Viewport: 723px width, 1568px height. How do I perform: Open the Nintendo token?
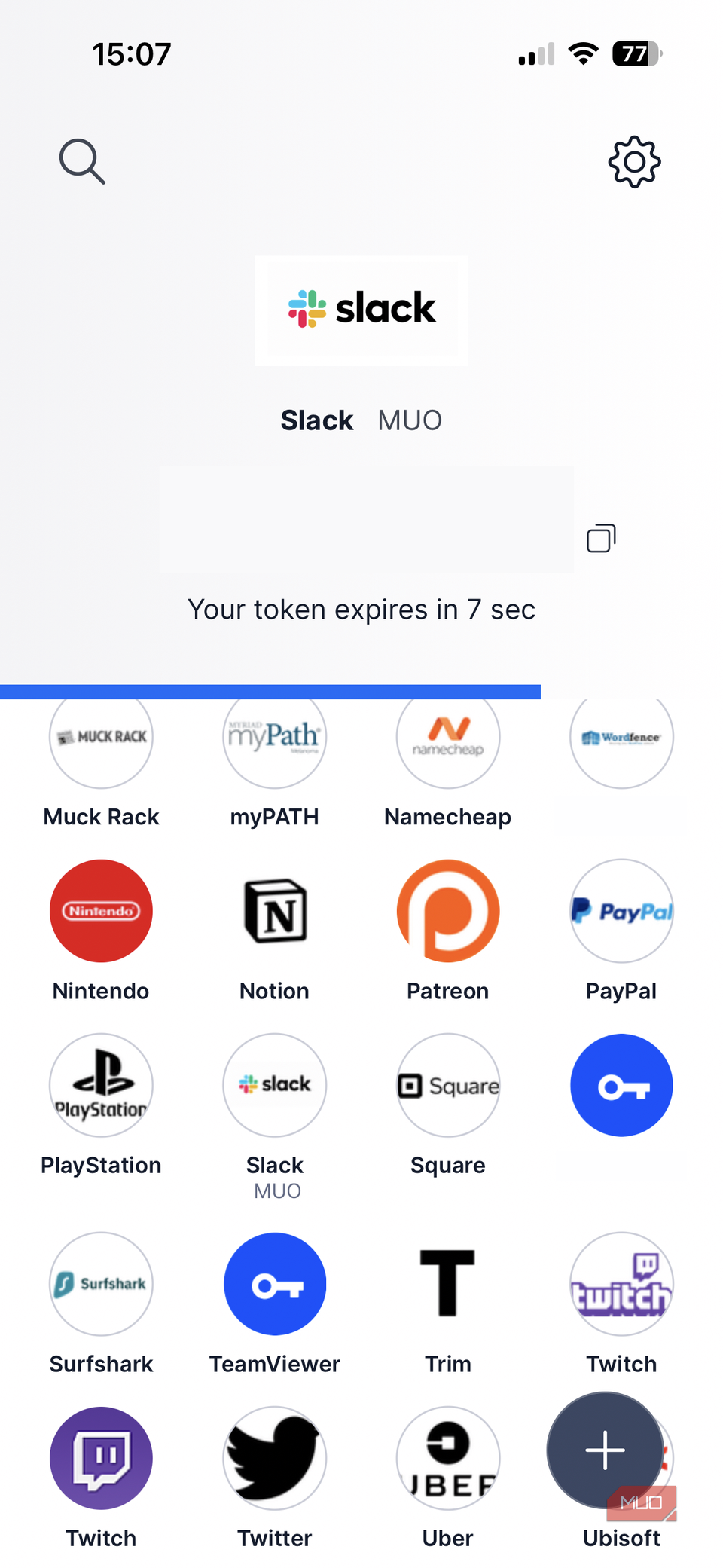tap(101, 911)
